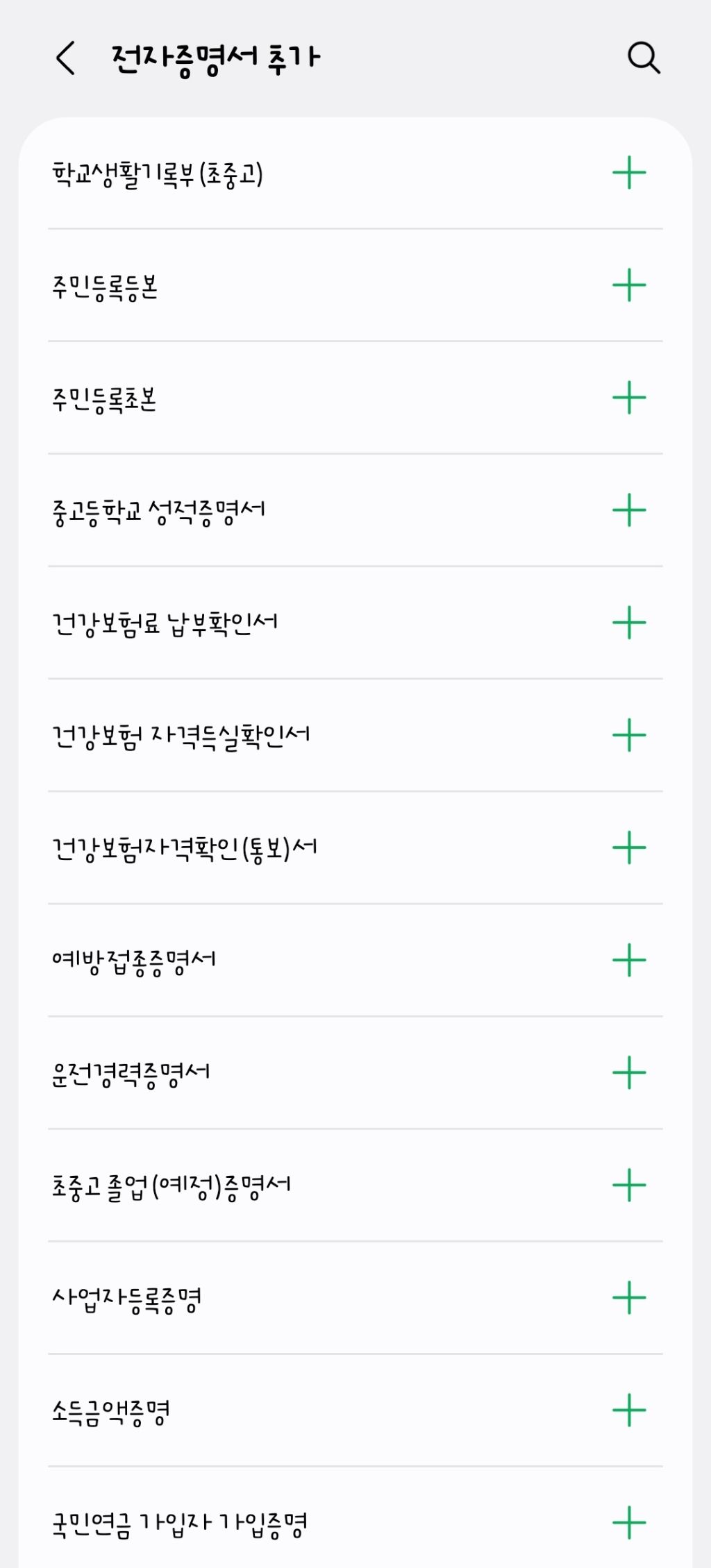Tap the plus beside 예방접종증명서
This screenshot has height=1568, width=711.
click(629, 960)
